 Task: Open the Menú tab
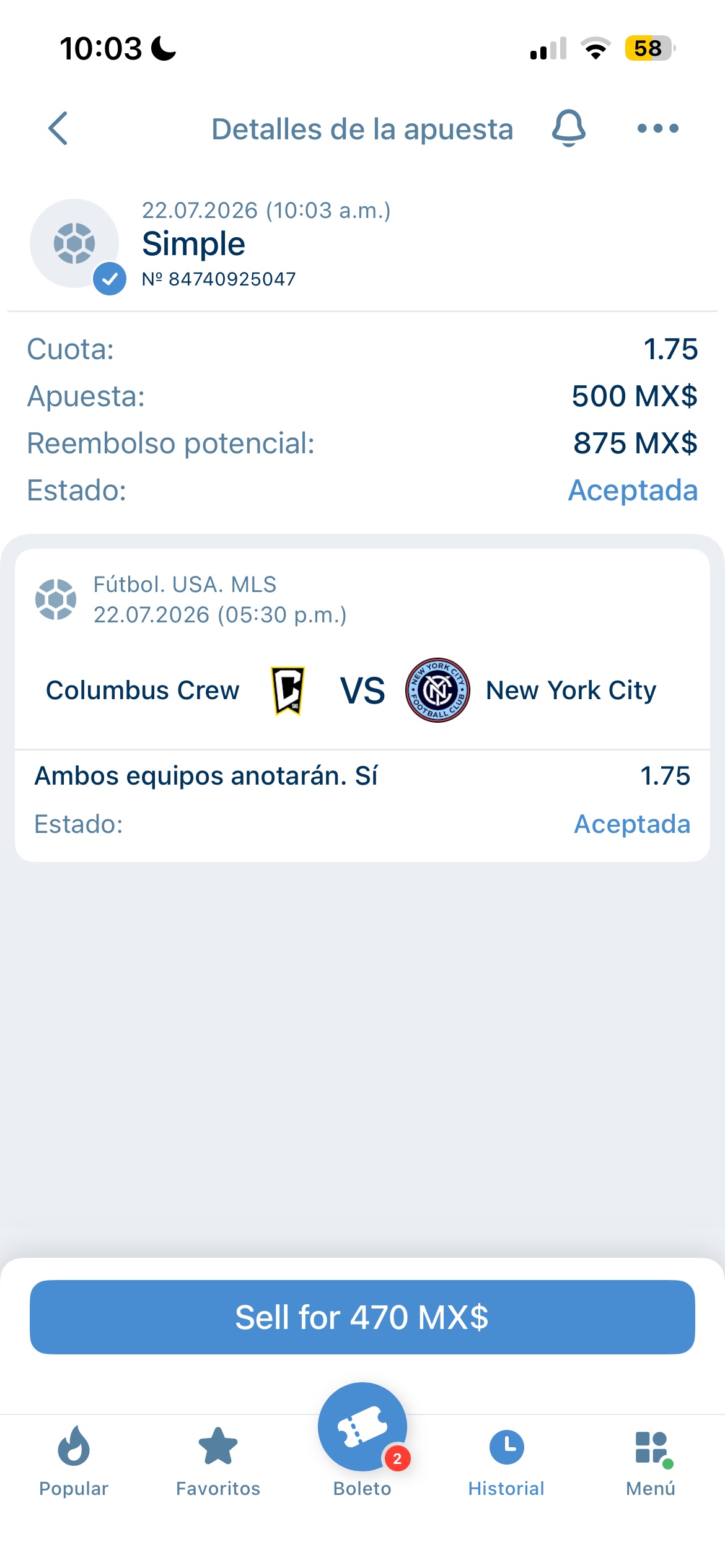651,1461
